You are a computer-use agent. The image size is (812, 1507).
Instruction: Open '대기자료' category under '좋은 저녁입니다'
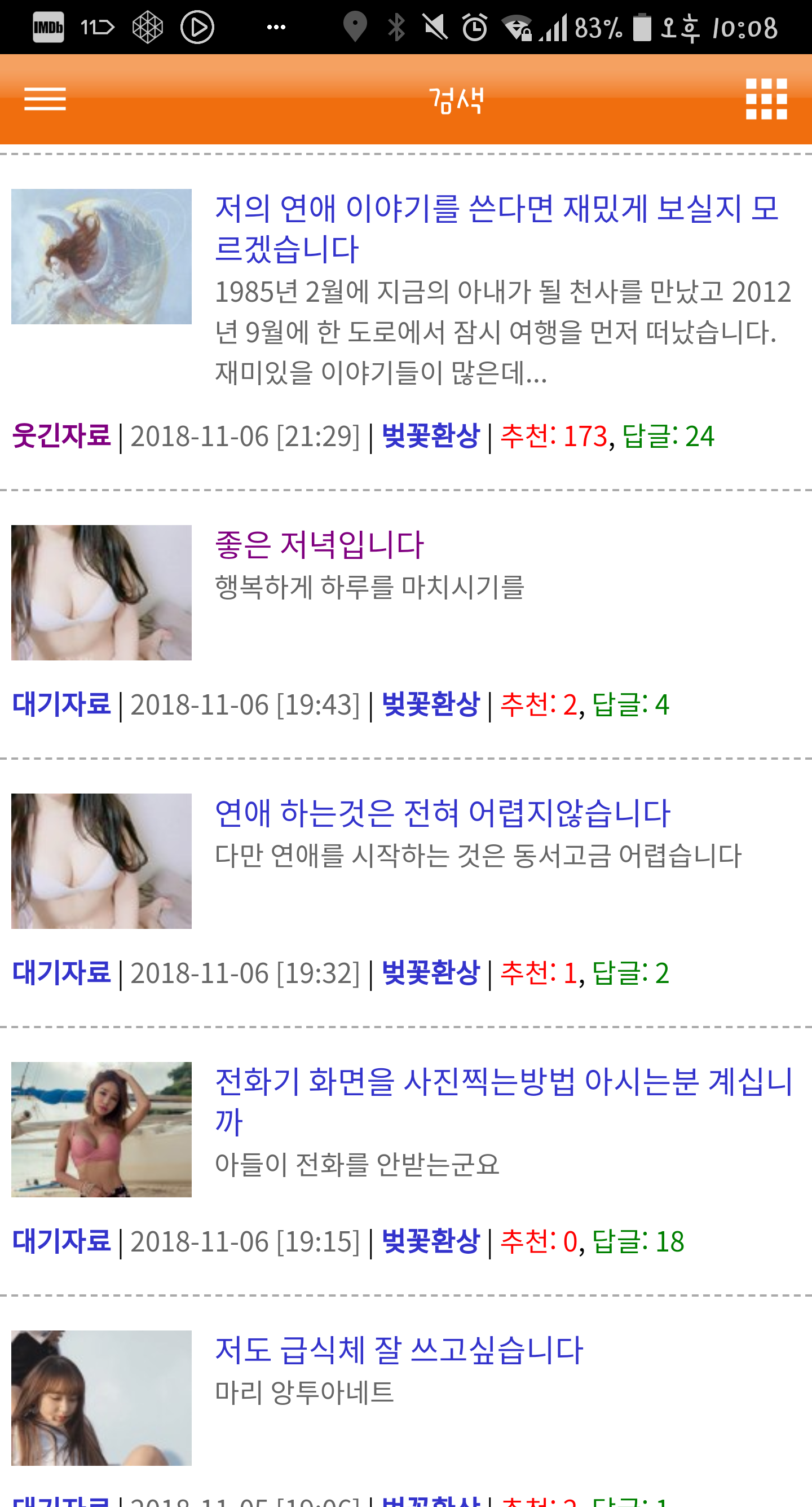pos(61,704)
